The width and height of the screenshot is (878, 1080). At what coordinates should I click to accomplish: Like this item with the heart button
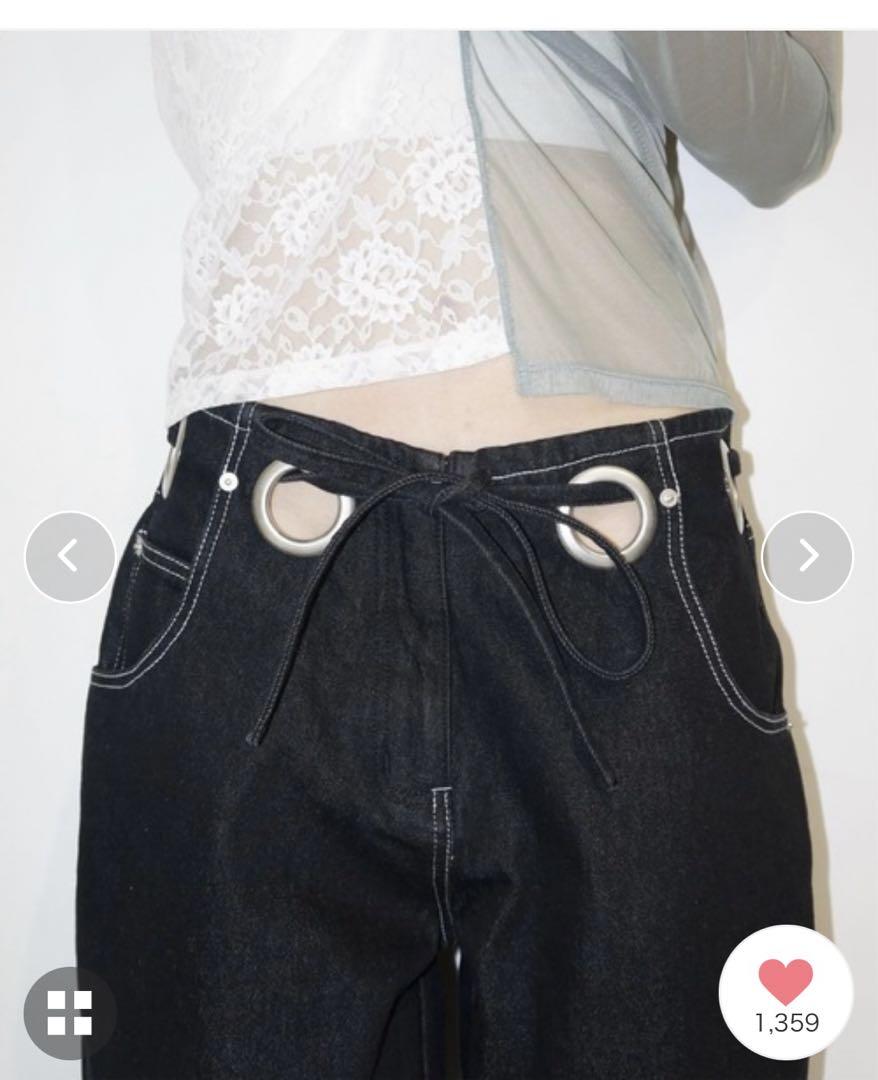coord(785,986)
